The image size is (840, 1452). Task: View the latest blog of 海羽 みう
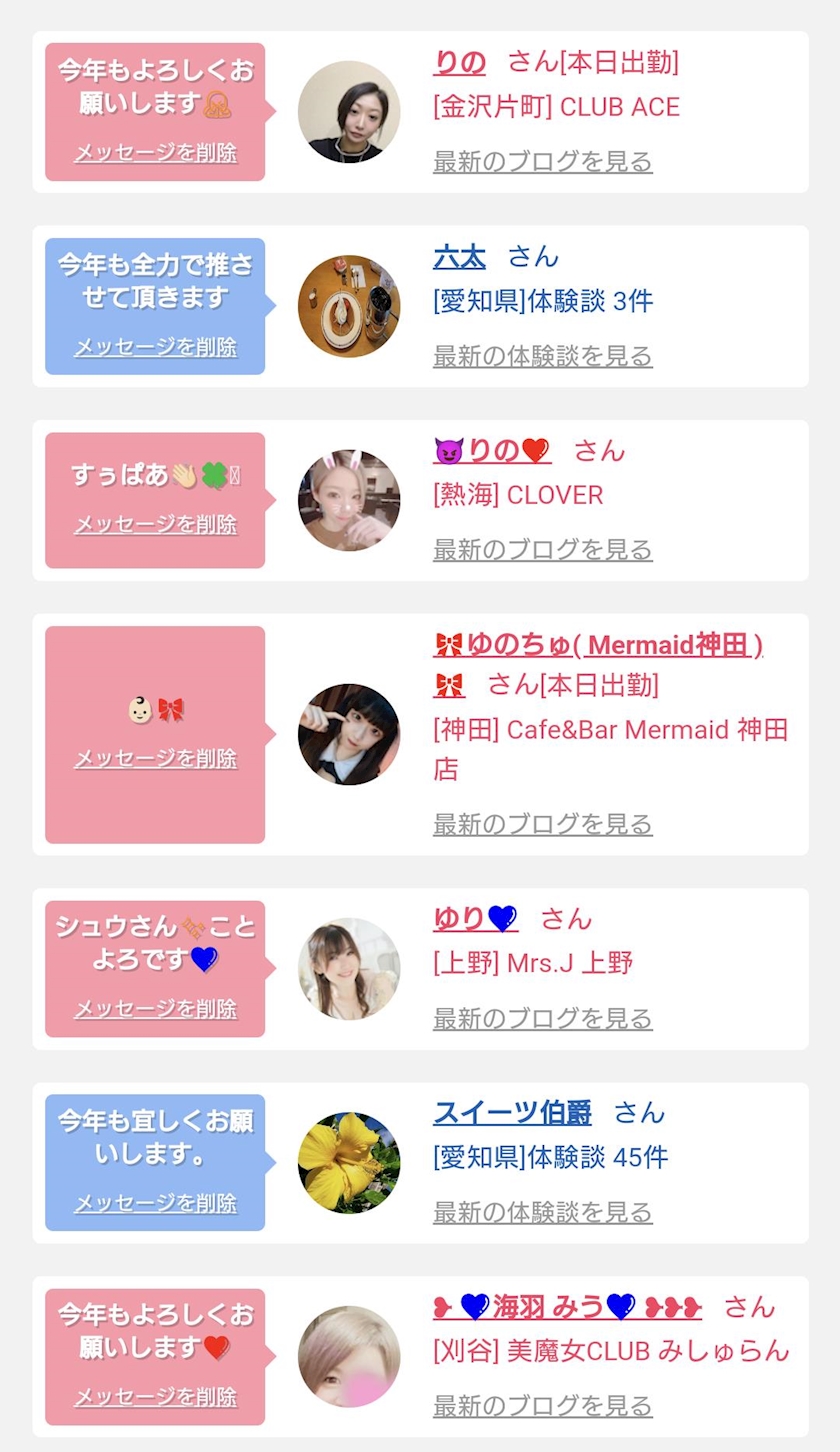(542, 1406)
